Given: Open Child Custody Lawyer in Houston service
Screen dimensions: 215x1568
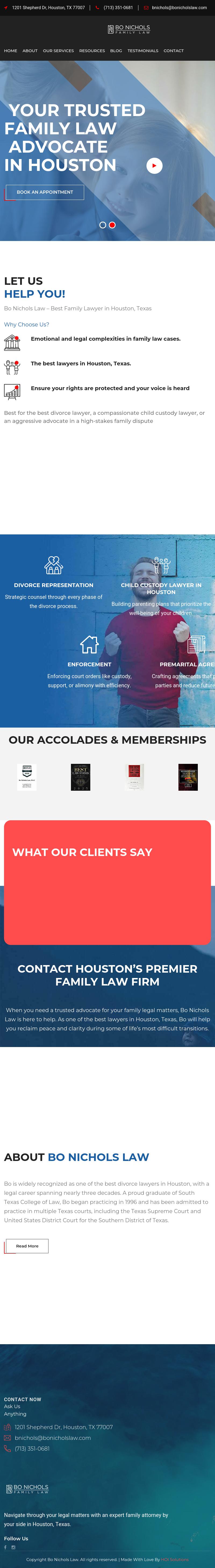Looking at the screenshot, I should tap(161, 588).
